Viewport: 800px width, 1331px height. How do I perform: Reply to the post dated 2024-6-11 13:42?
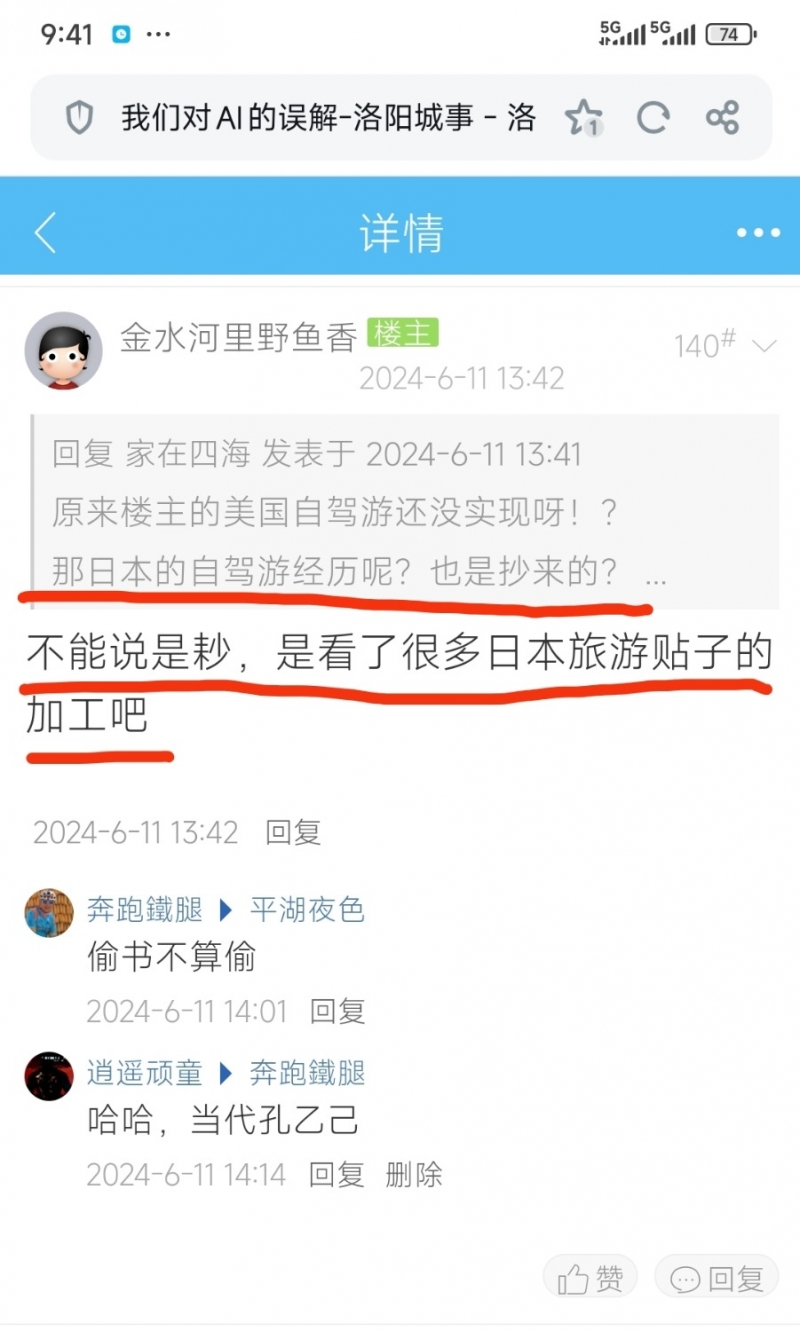293,832
